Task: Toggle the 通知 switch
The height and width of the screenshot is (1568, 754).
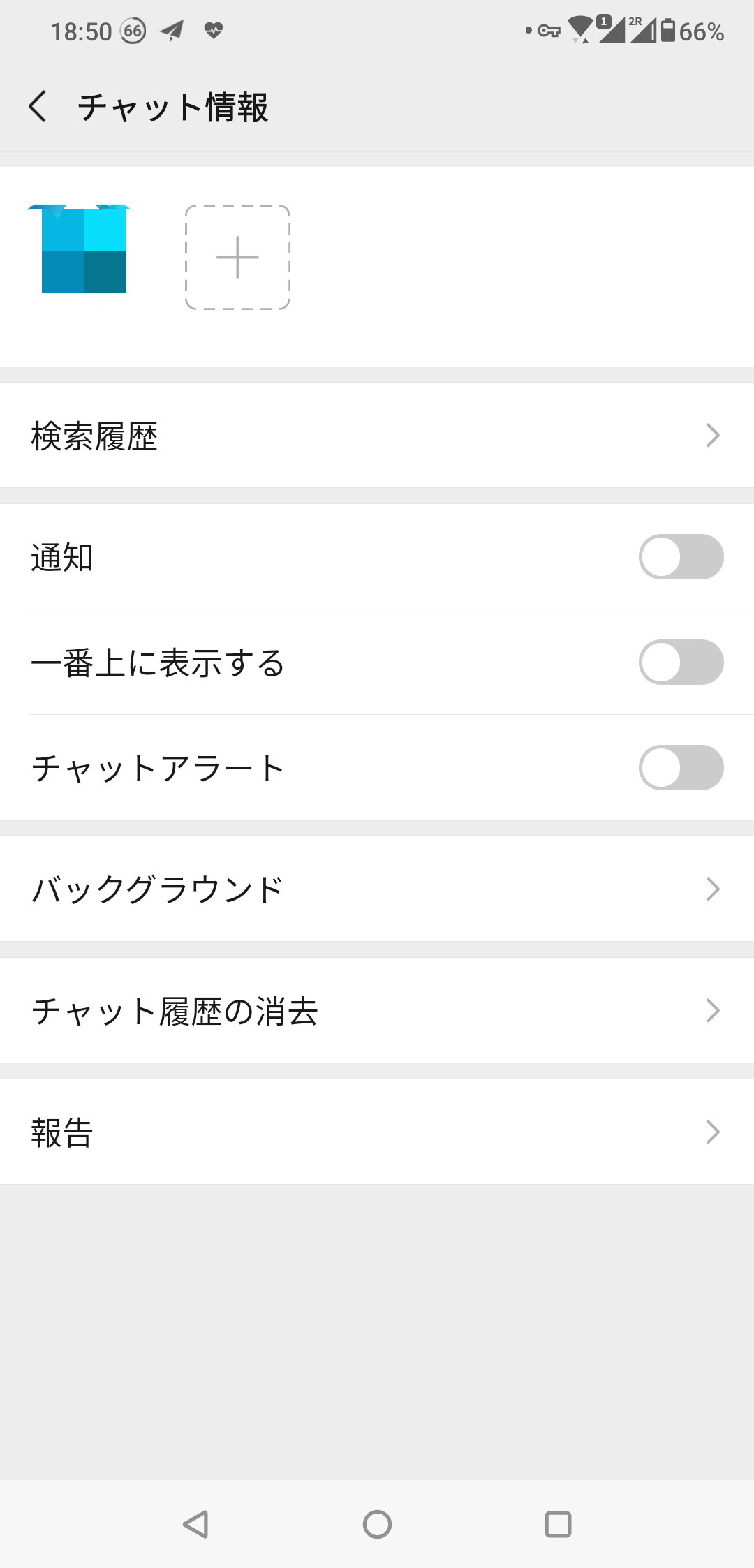Action: coord(681,556)
